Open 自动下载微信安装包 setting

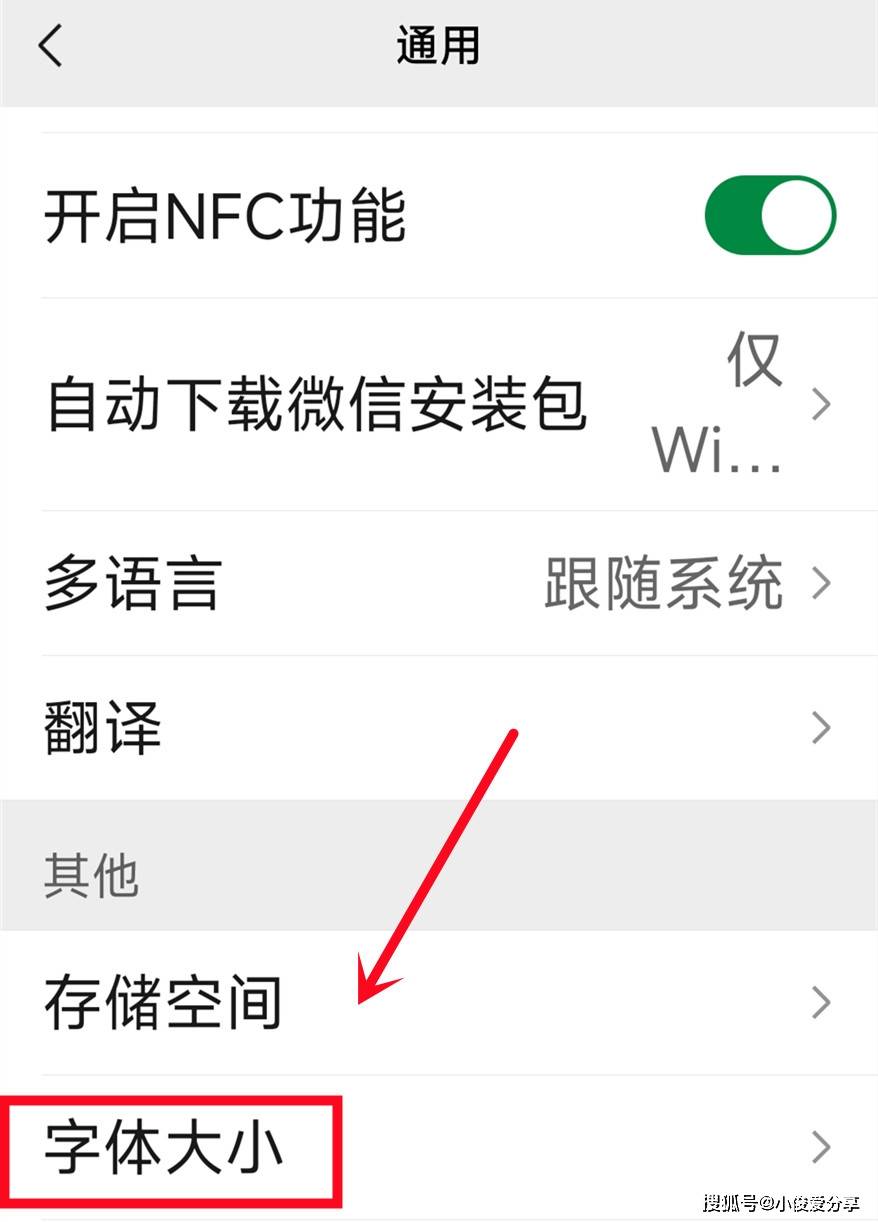[x=438, y=405]
